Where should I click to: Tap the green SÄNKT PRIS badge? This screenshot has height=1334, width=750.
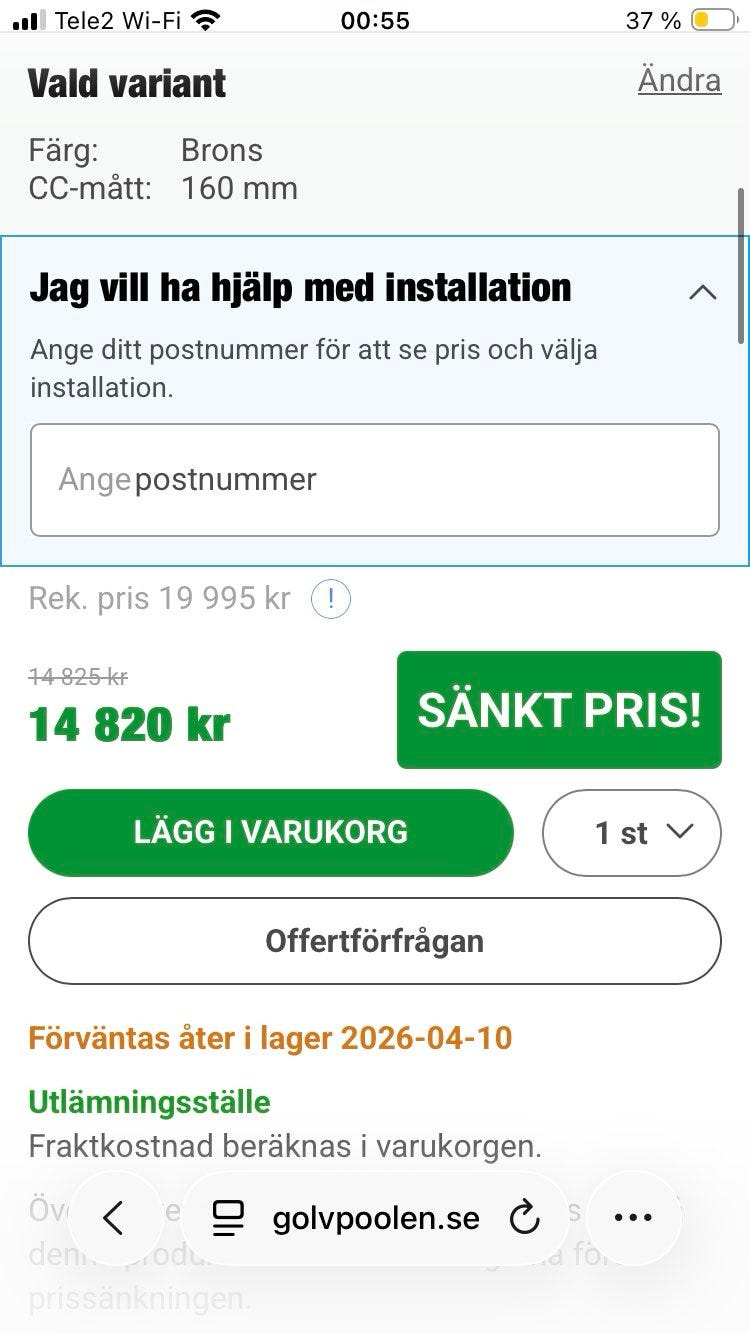click(559, 710)
